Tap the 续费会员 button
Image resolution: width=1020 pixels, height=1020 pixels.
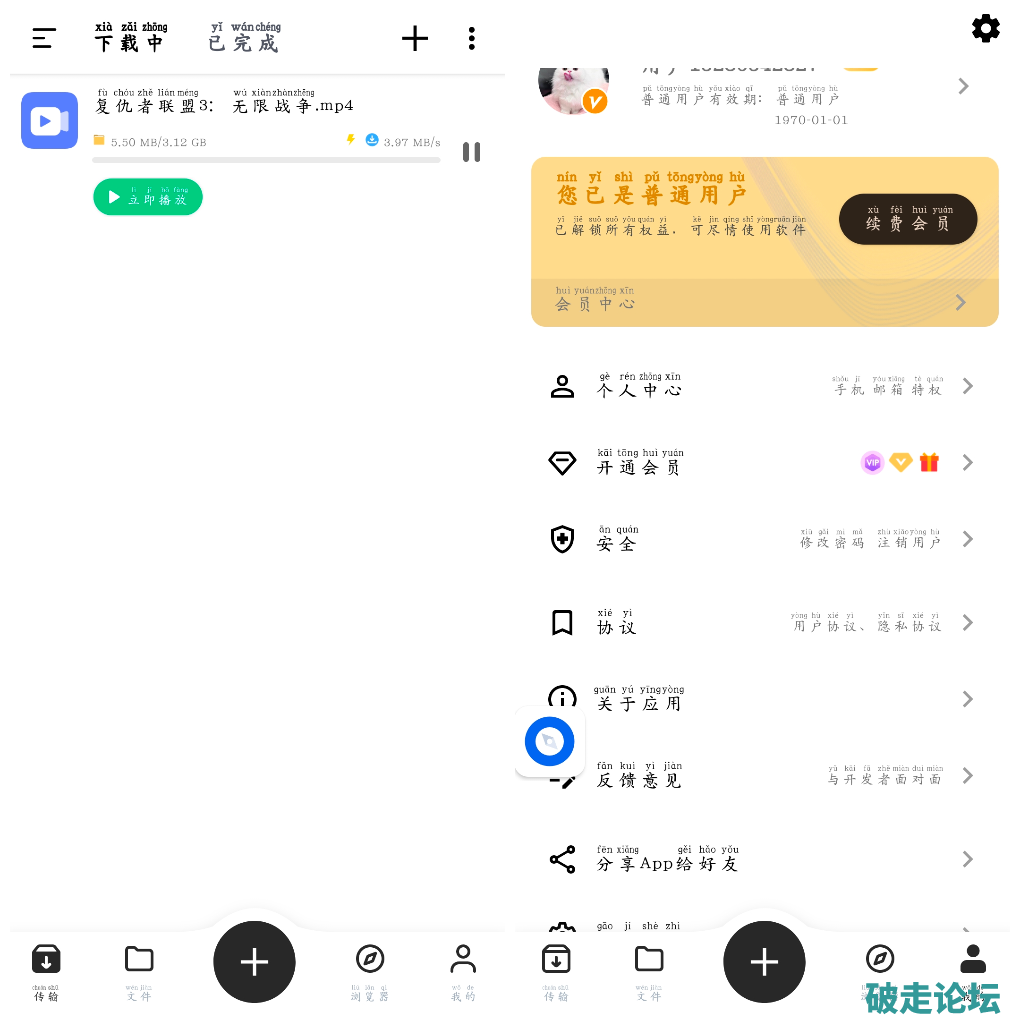click(x=907, y=219)
